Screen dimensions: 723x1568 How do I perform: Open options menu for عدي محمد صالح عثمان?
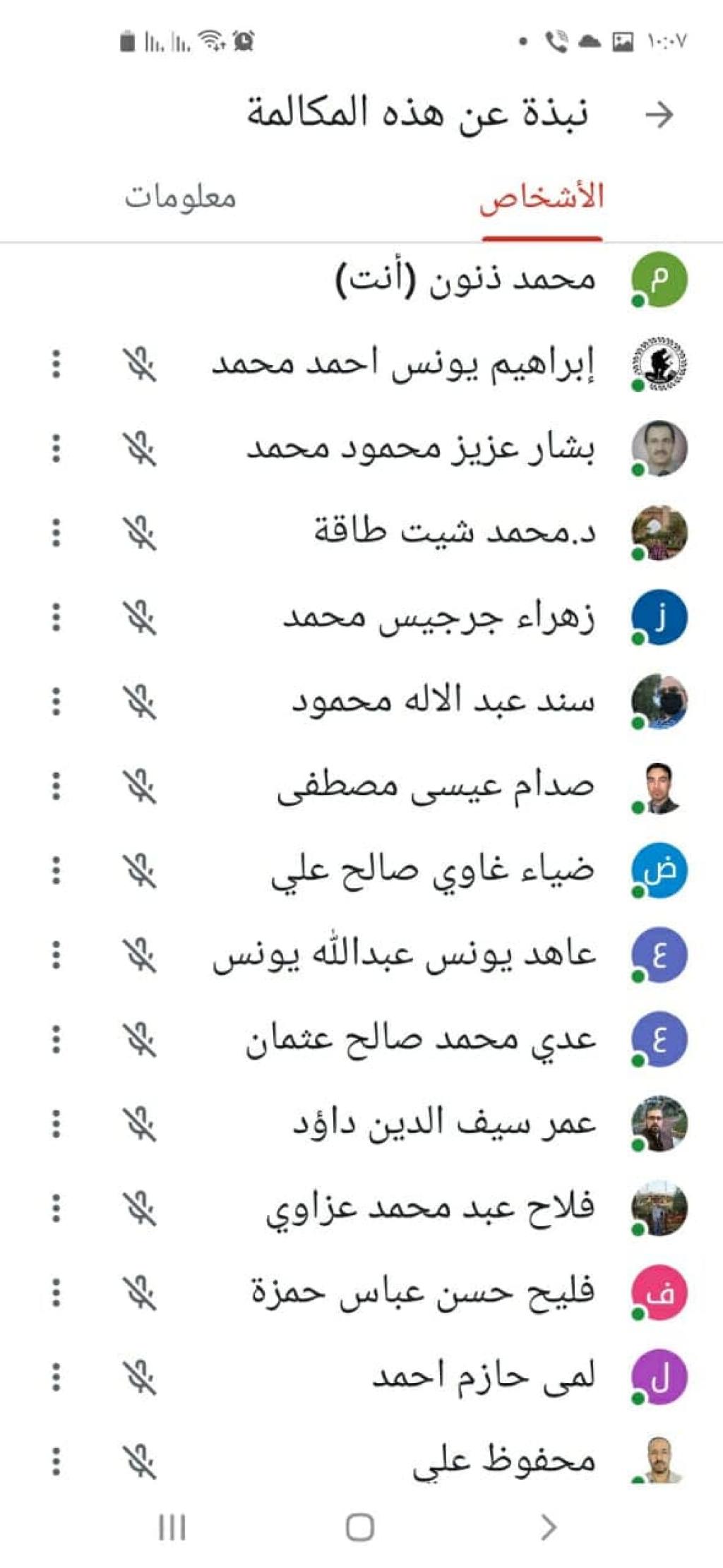coord(56,1039)
